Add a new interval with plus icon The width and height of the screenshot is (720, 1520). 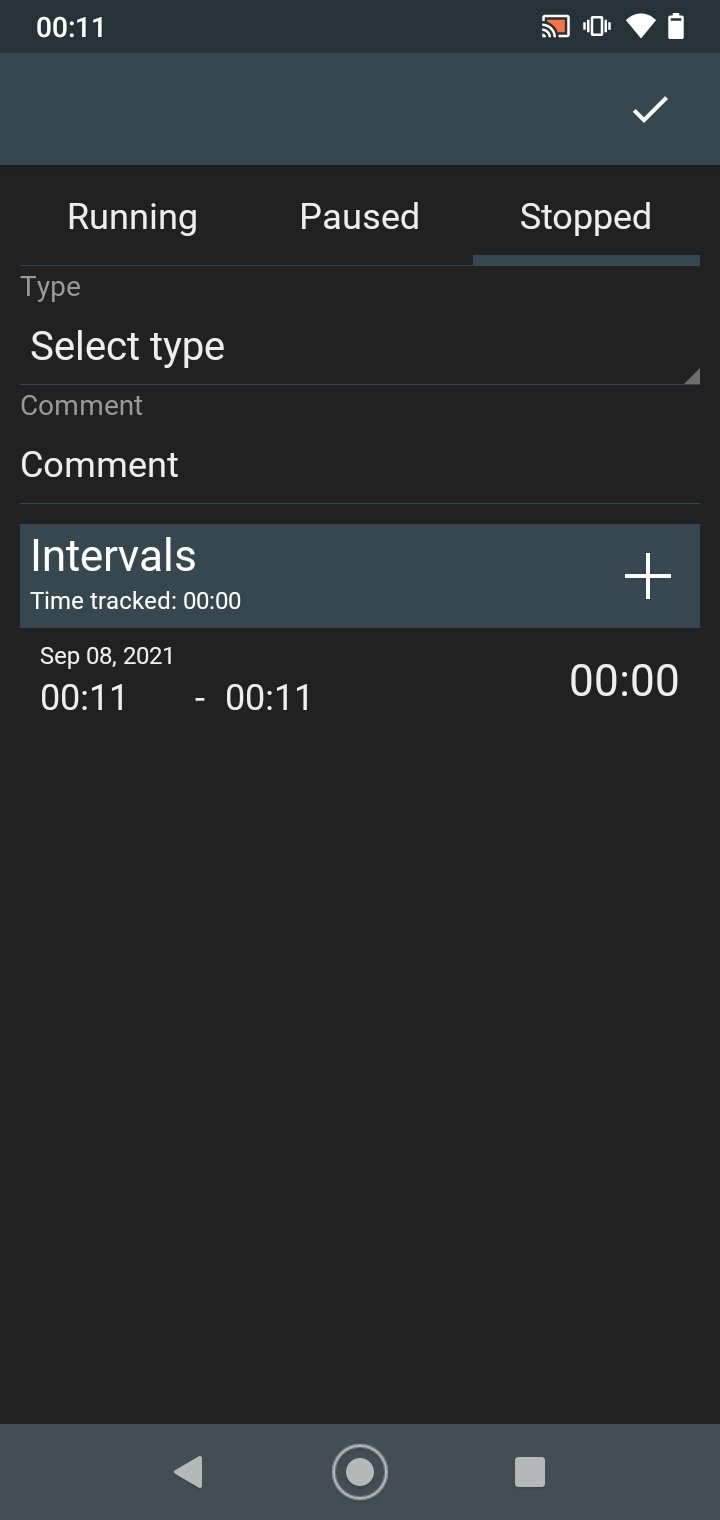point(648,576)
